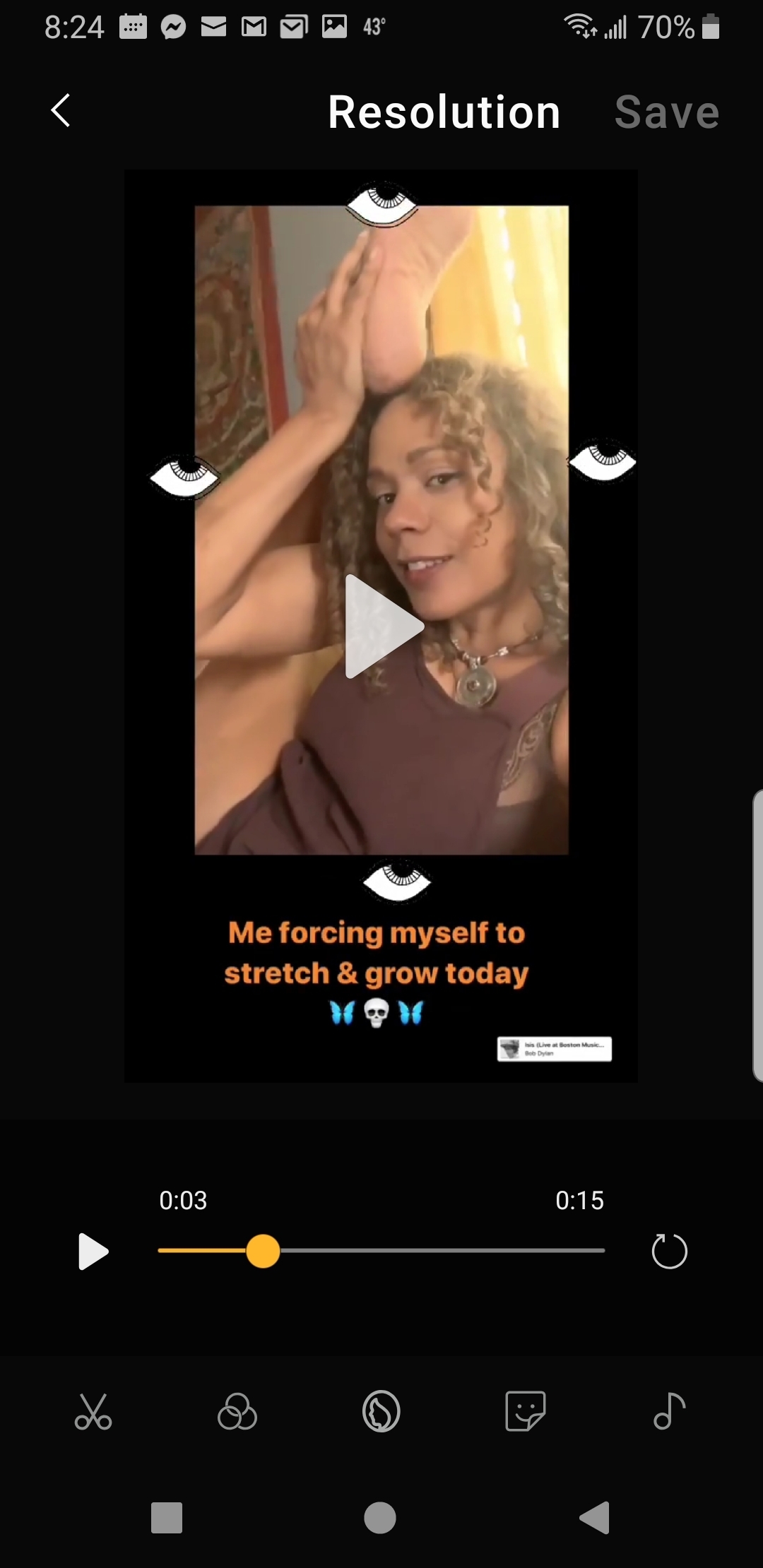Image resolution: width=763 pixels, height=1568 pixels.
Task: Open recent apps with the square button
Action: [x=167, y=1518]
